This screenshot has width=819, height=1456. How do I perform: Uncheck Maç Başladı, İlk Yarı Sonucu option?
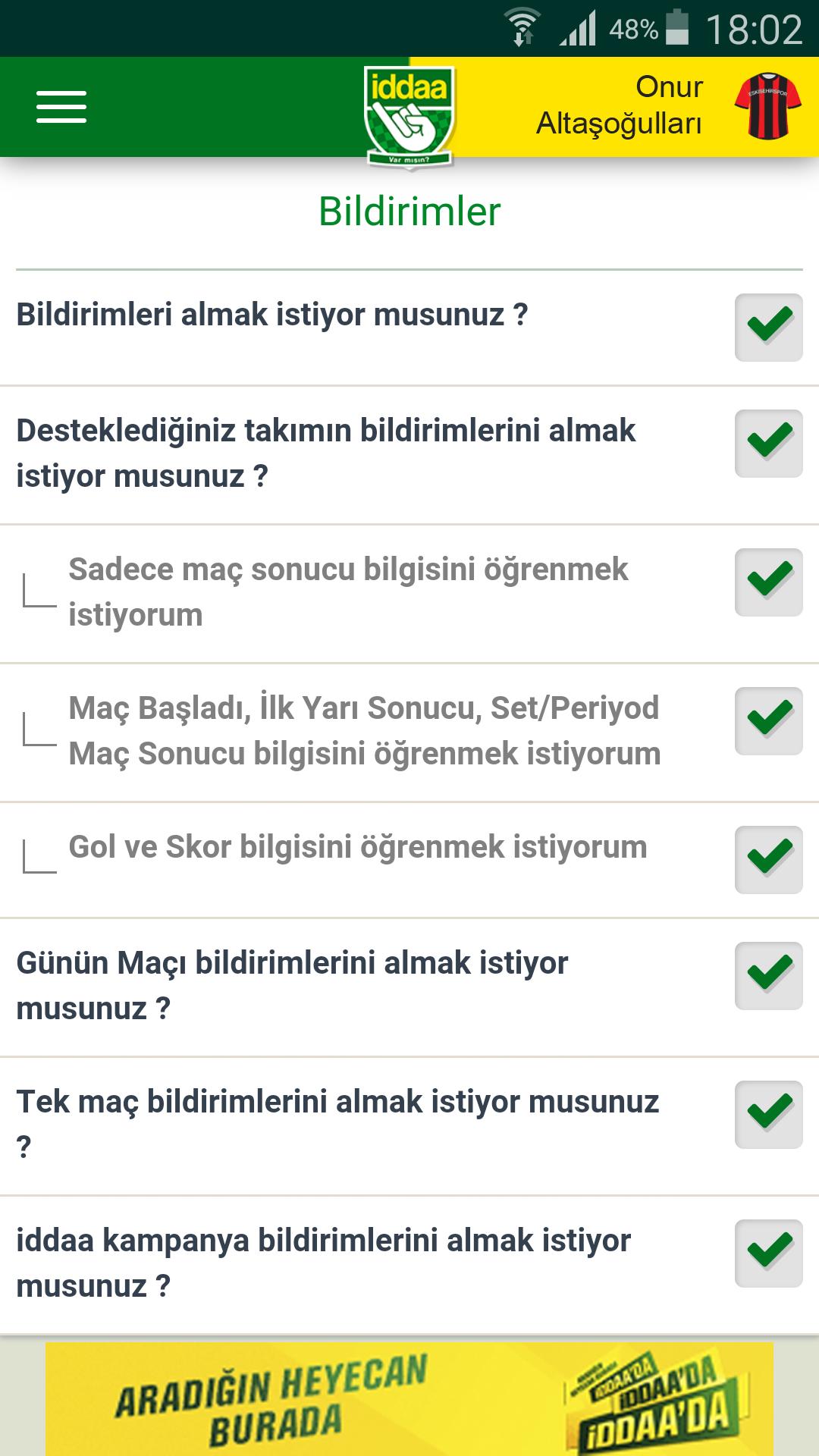[x=767, y=719]
